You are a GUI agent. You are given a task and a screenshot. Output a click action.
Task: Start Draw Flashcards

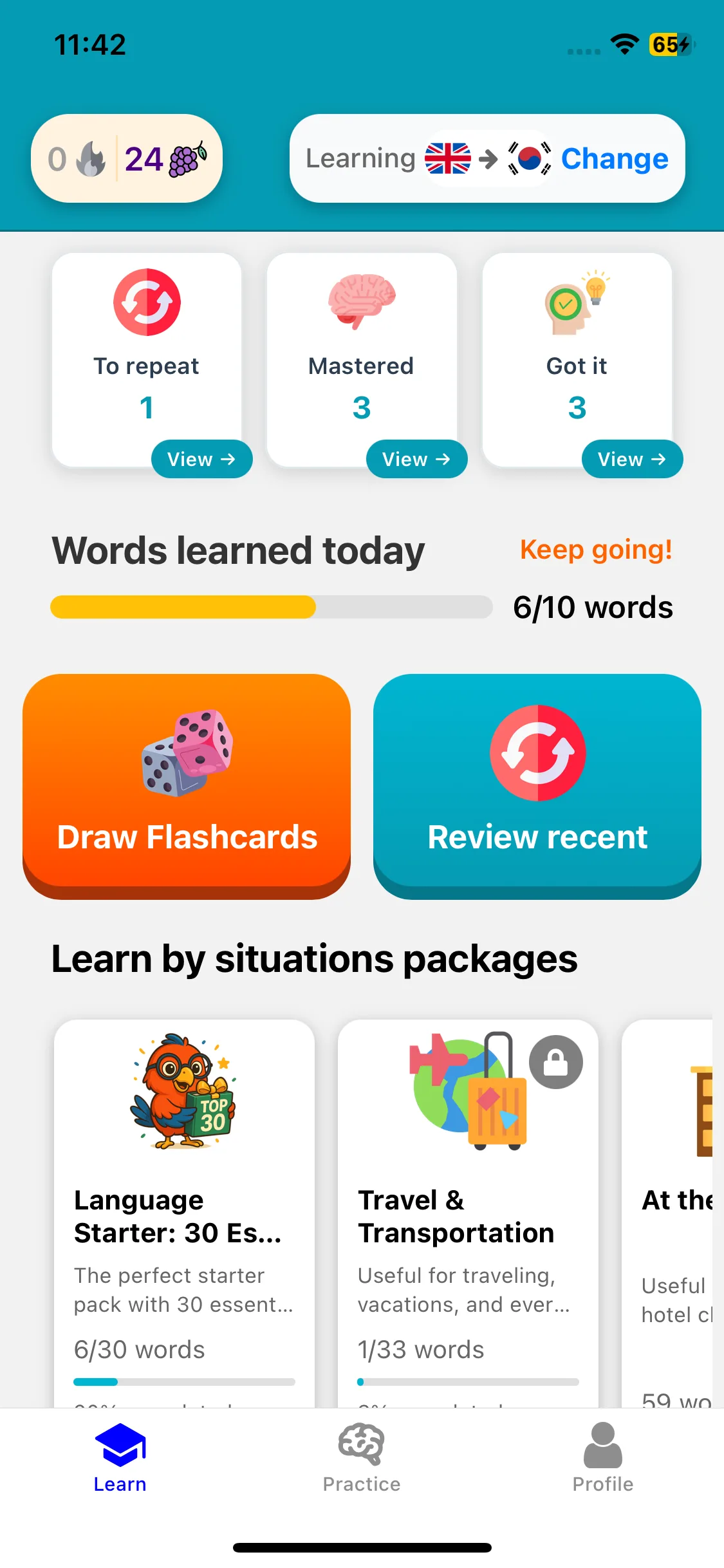coord(187,786)
